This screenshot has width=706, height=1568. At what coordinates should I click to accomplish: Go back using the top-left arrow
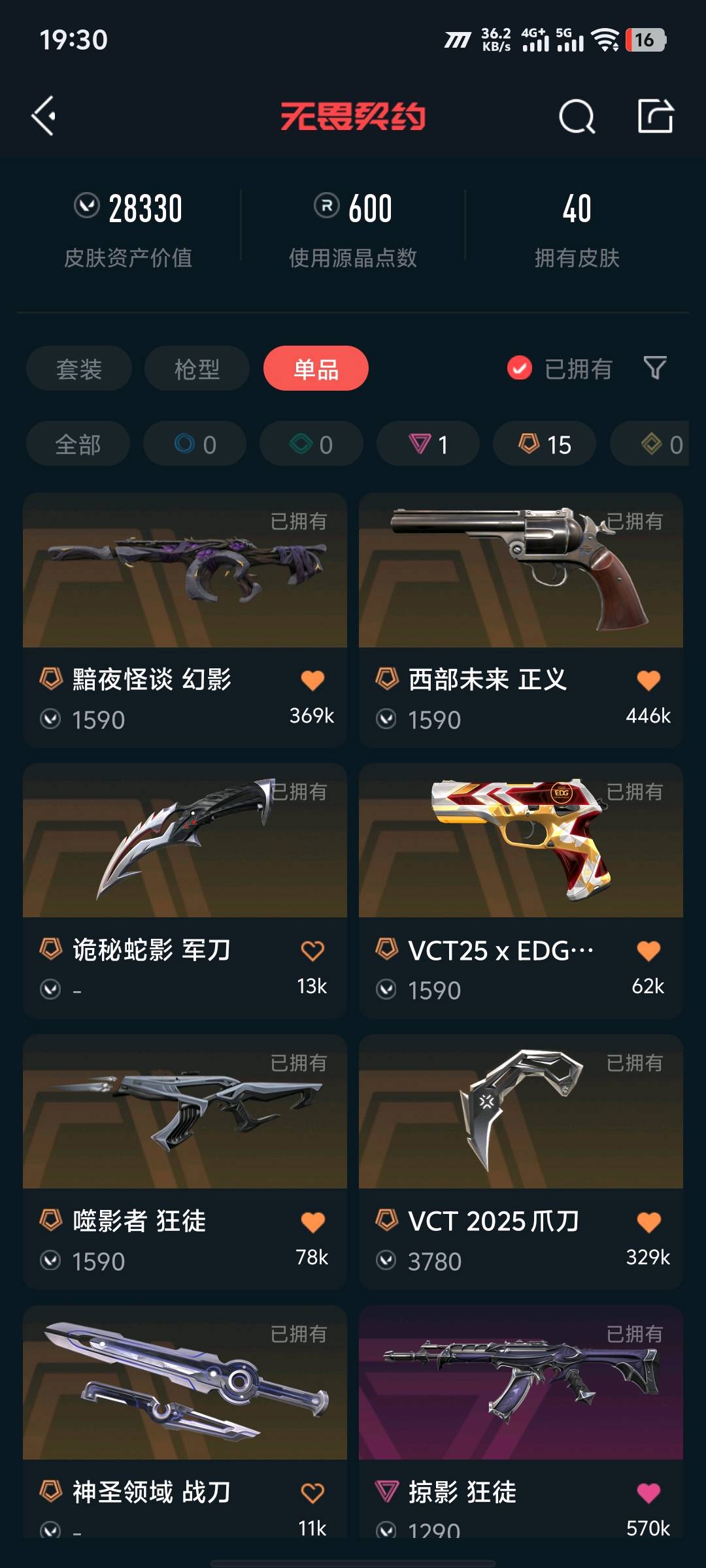44,116
